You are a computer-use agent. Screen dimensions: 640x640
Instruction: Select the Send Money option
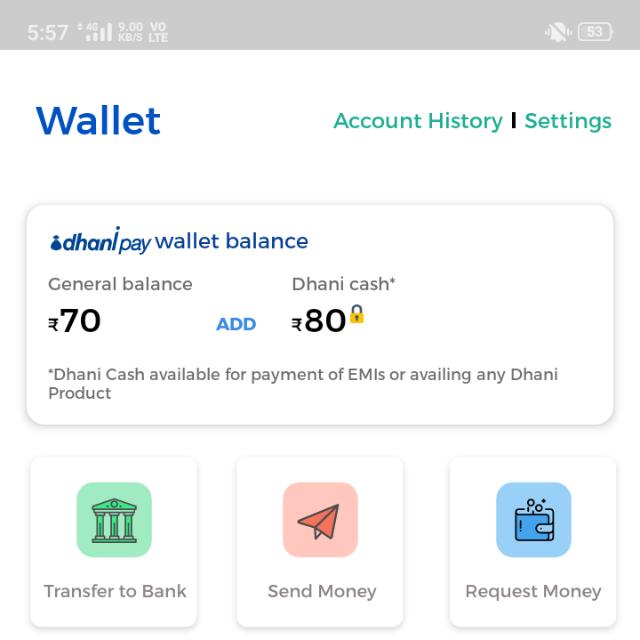[x=321, y=540]
